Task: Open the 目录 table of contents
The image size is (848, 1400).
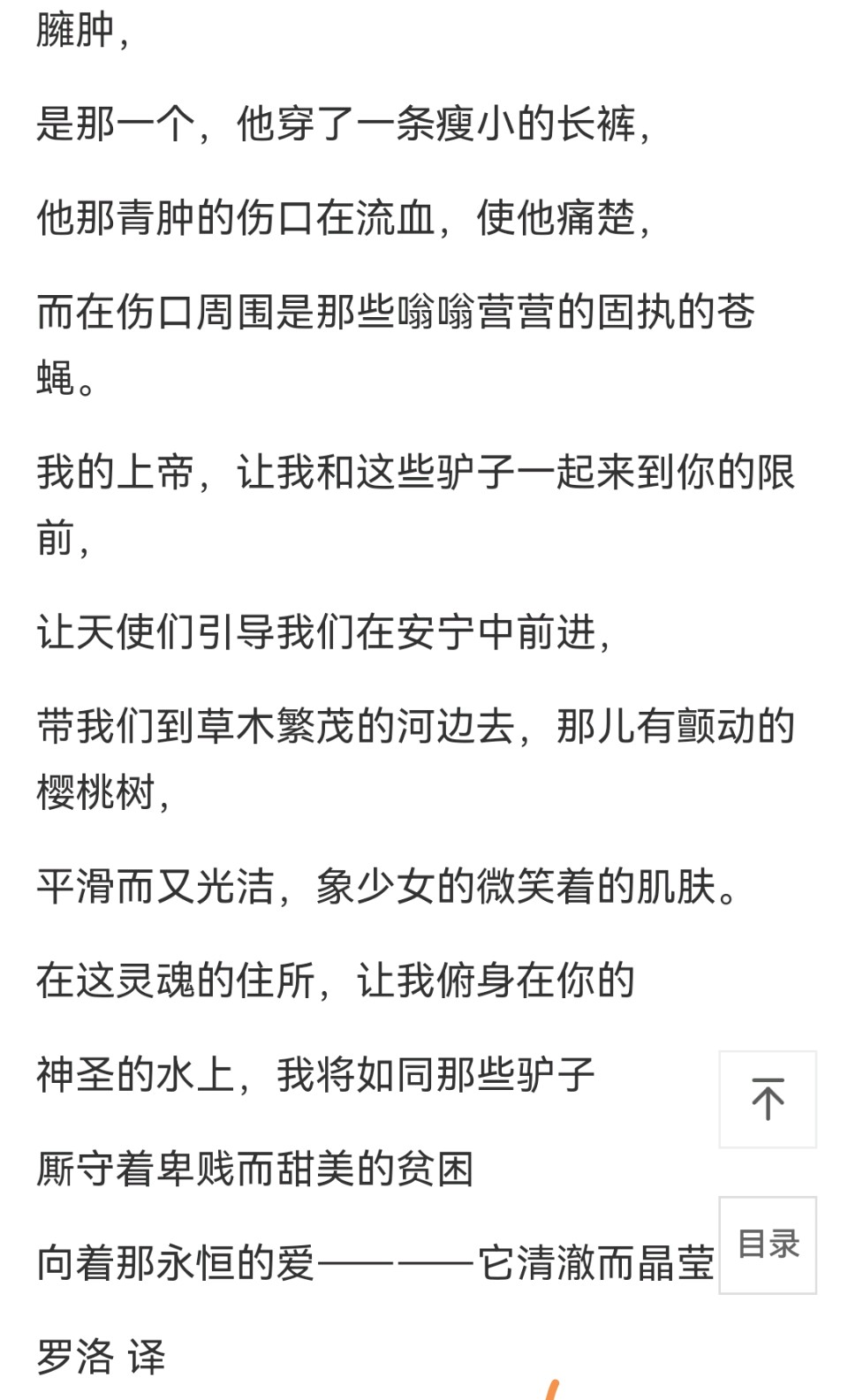Action: [768, 1245]
